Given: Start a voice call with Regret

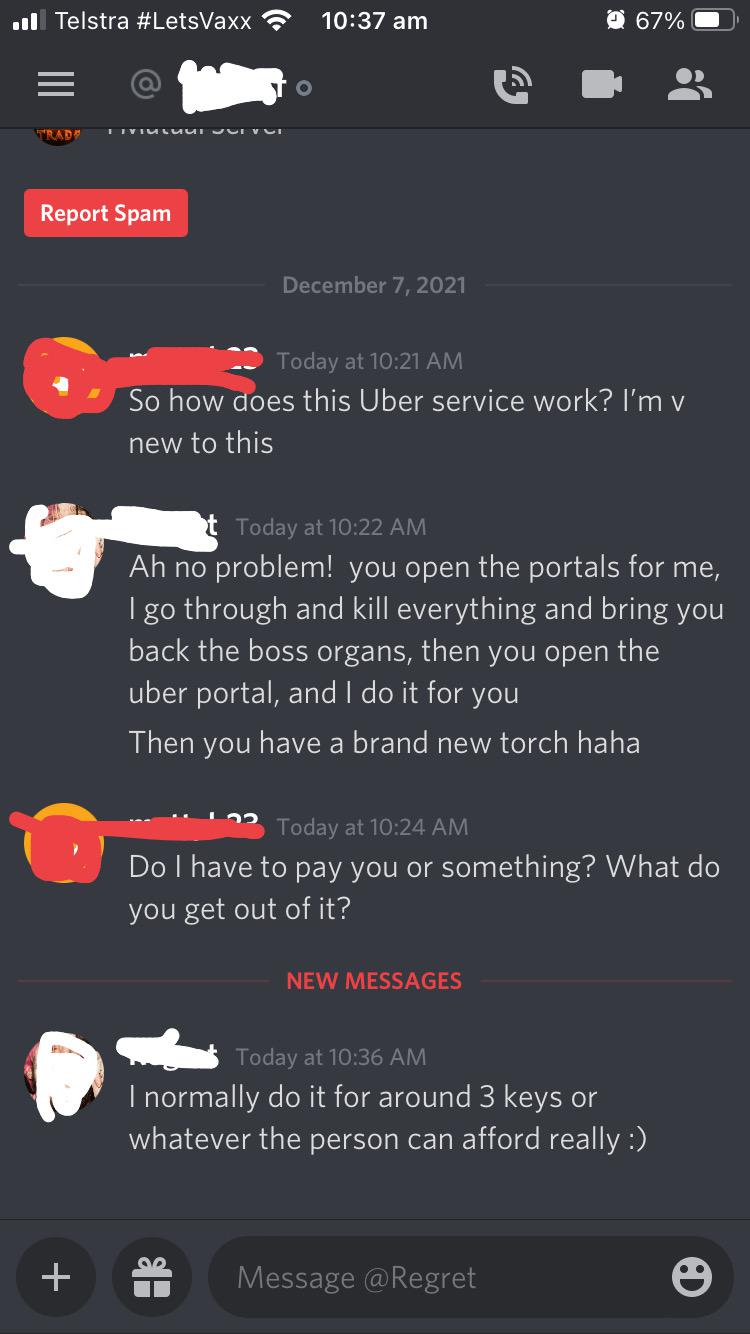Looking at the screenshot, I should [x=512, y=87].
